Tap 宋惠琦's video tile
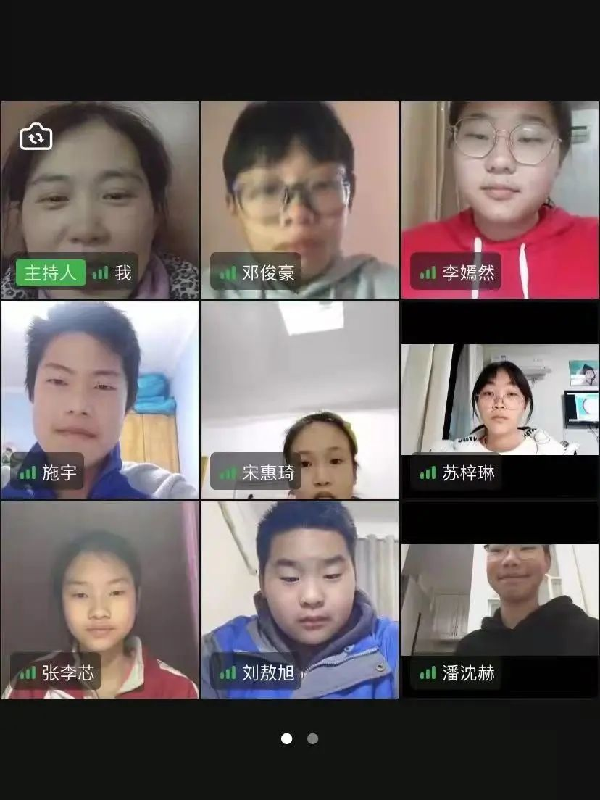The width and height of the screenshot is (600, 800). [x=299, y=400]
